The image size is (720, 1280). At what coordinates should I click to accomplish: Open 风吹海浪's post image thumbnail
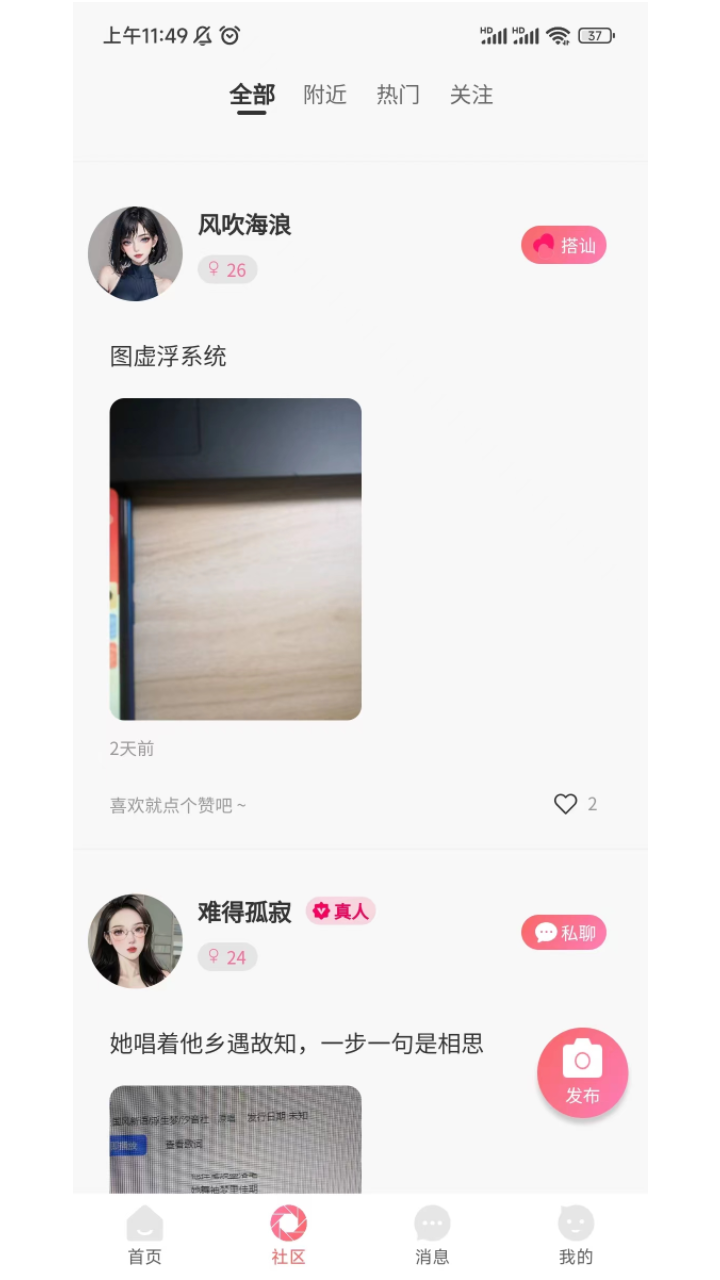[235, 557]
